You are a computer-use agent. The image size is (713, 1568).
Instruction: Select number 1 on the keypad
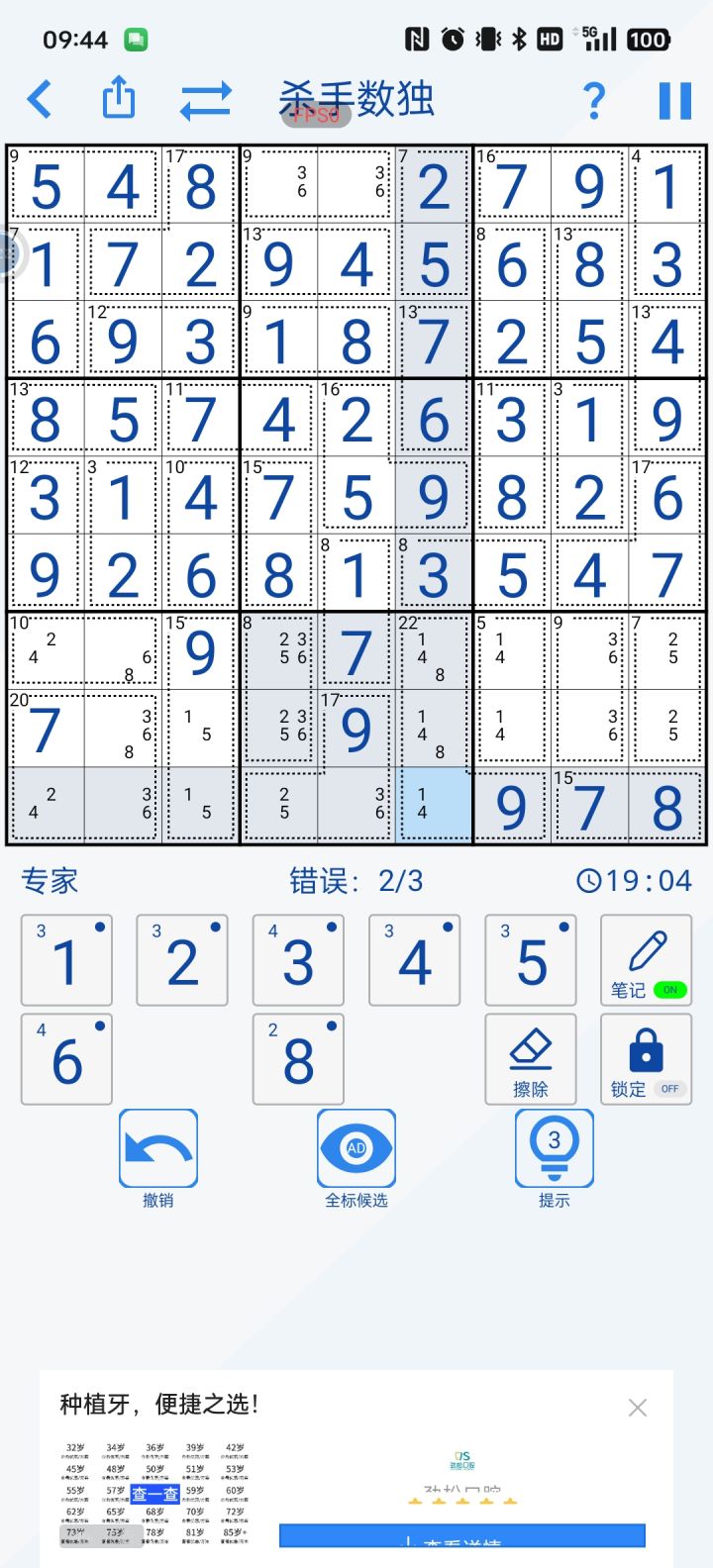pyautogui.click(x=66, y=960)
